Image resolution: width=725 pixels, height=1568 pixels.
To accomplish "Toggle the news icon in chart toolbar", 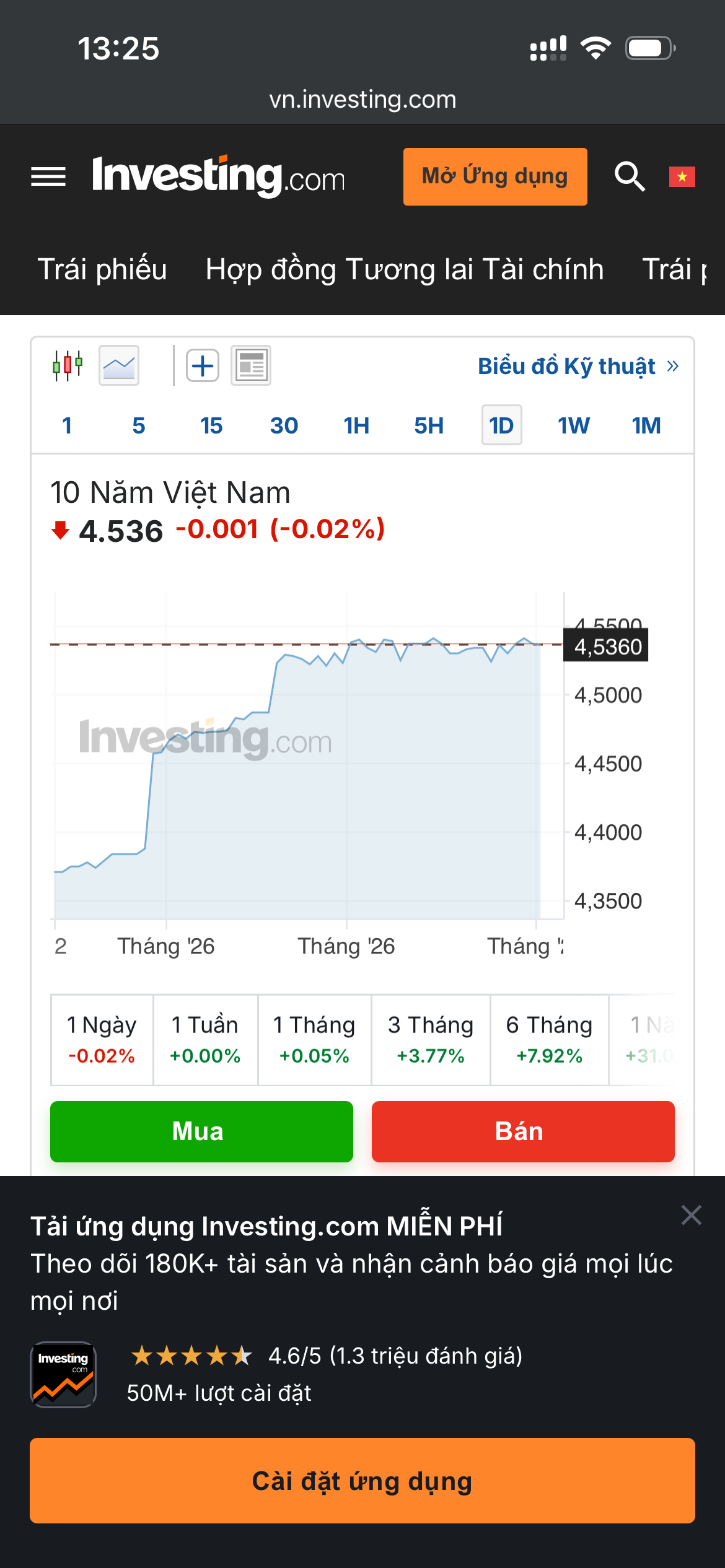I will coord(251,365).
